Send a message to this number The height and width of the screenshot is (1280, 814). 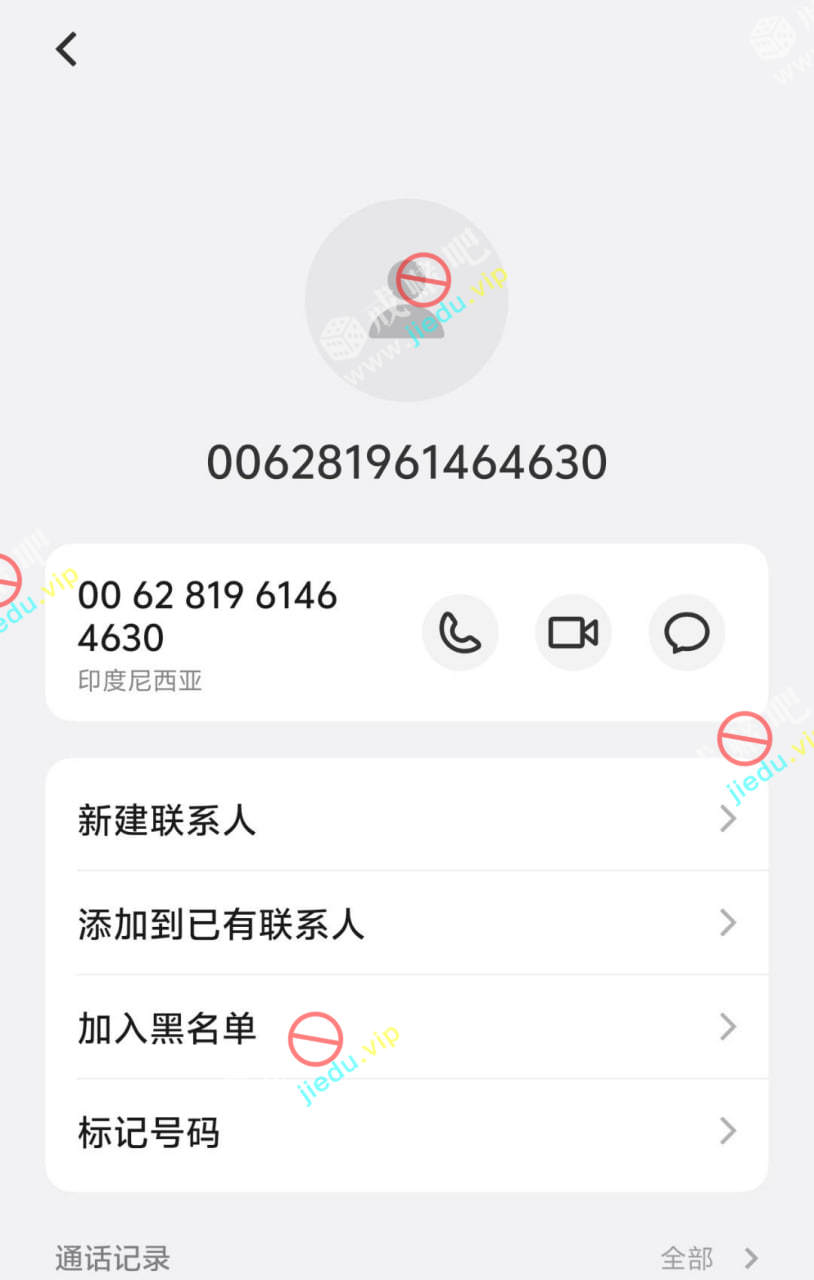point(687,632)
